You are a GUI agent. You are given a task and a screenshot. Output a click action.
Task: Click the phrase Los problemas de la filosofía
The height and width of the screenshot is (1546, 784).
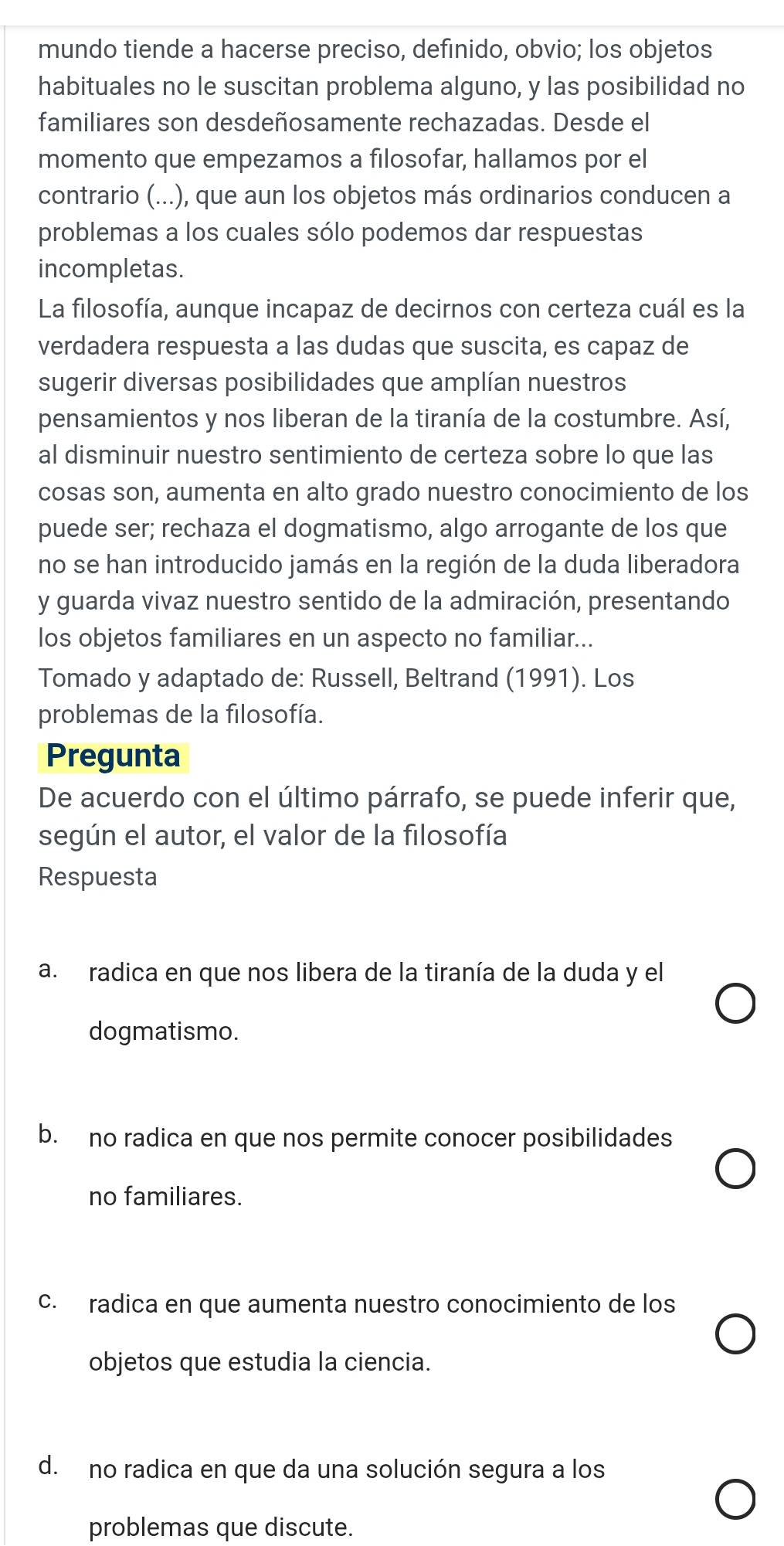pyautogui.click(x=182, y=715)
